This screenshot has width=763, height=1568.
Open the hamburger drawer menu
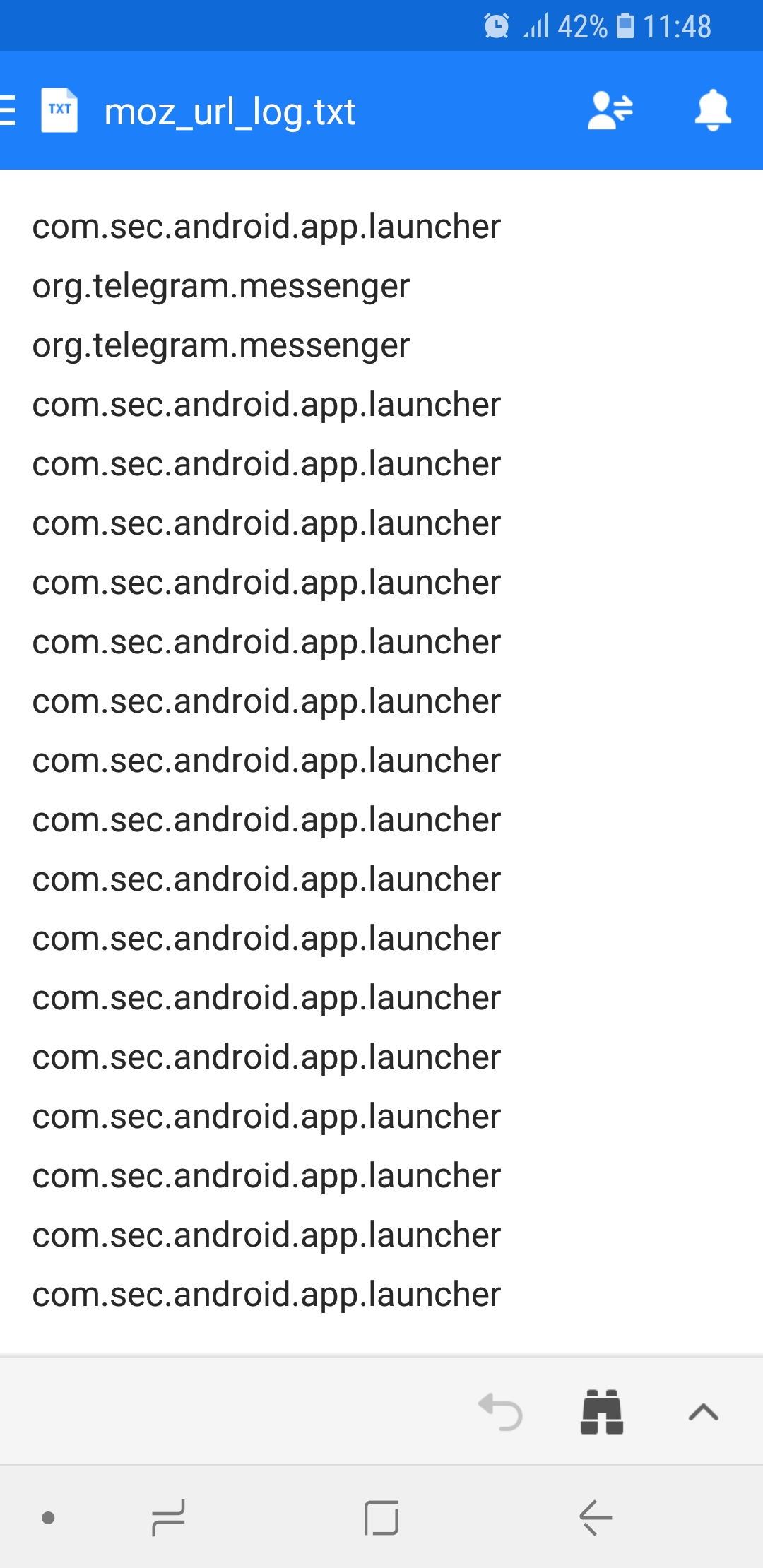[7, 110]
